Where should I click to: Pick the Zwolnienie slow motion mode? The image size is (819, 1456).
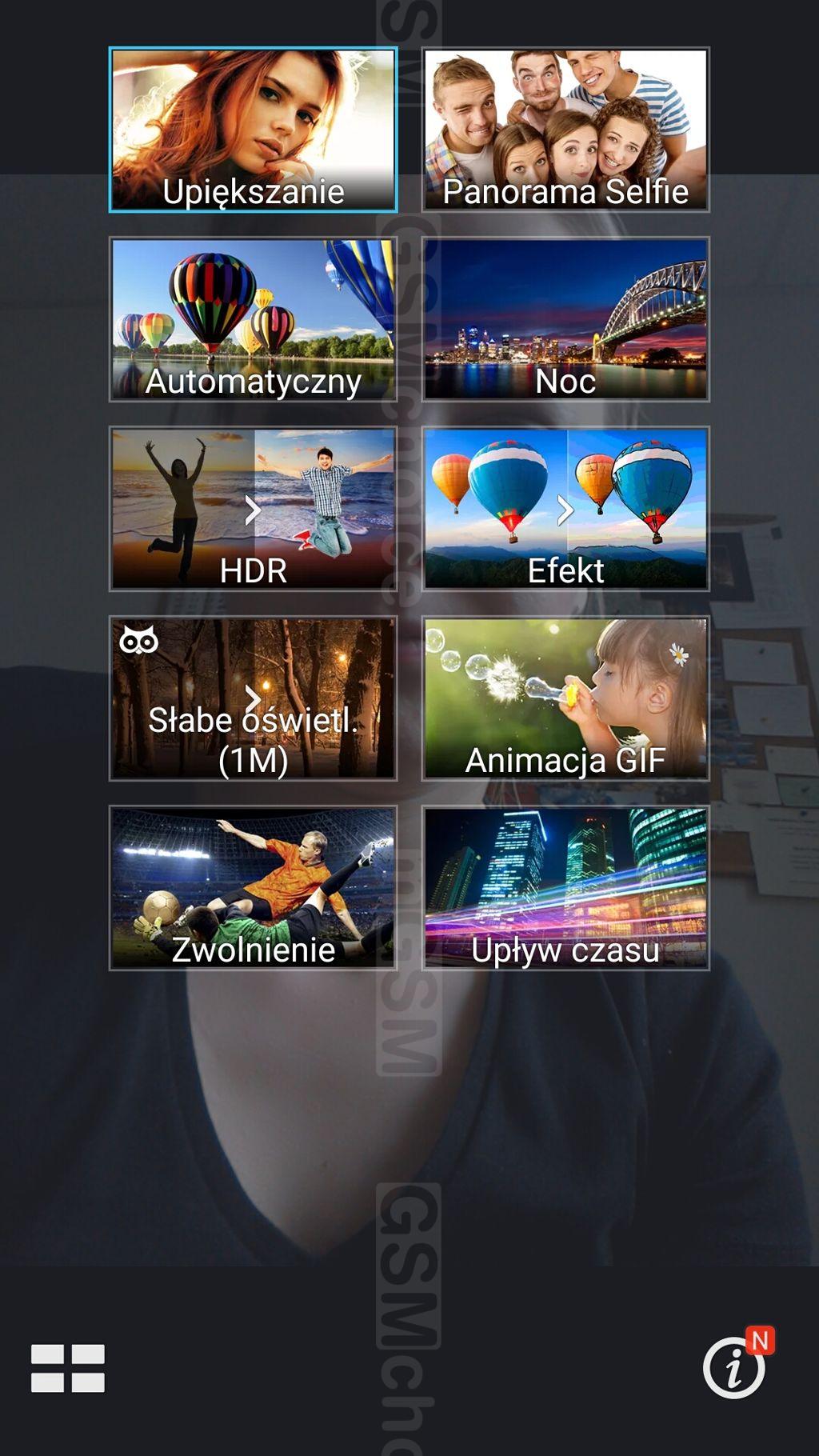tap(253, 888)
